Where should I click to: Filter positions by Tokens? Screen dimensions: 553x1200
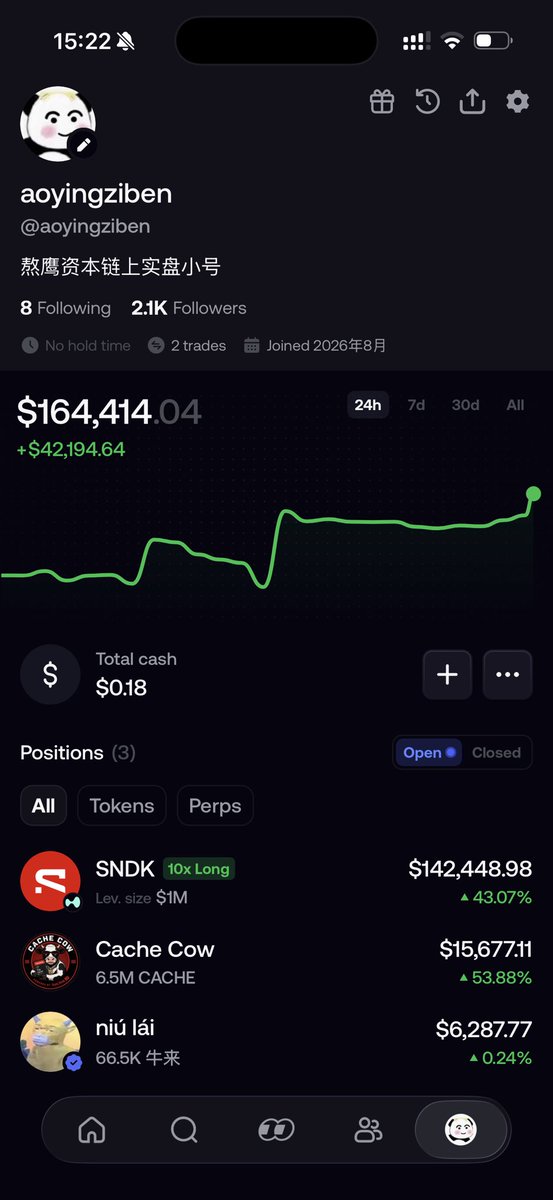click(x=122, y=806)
